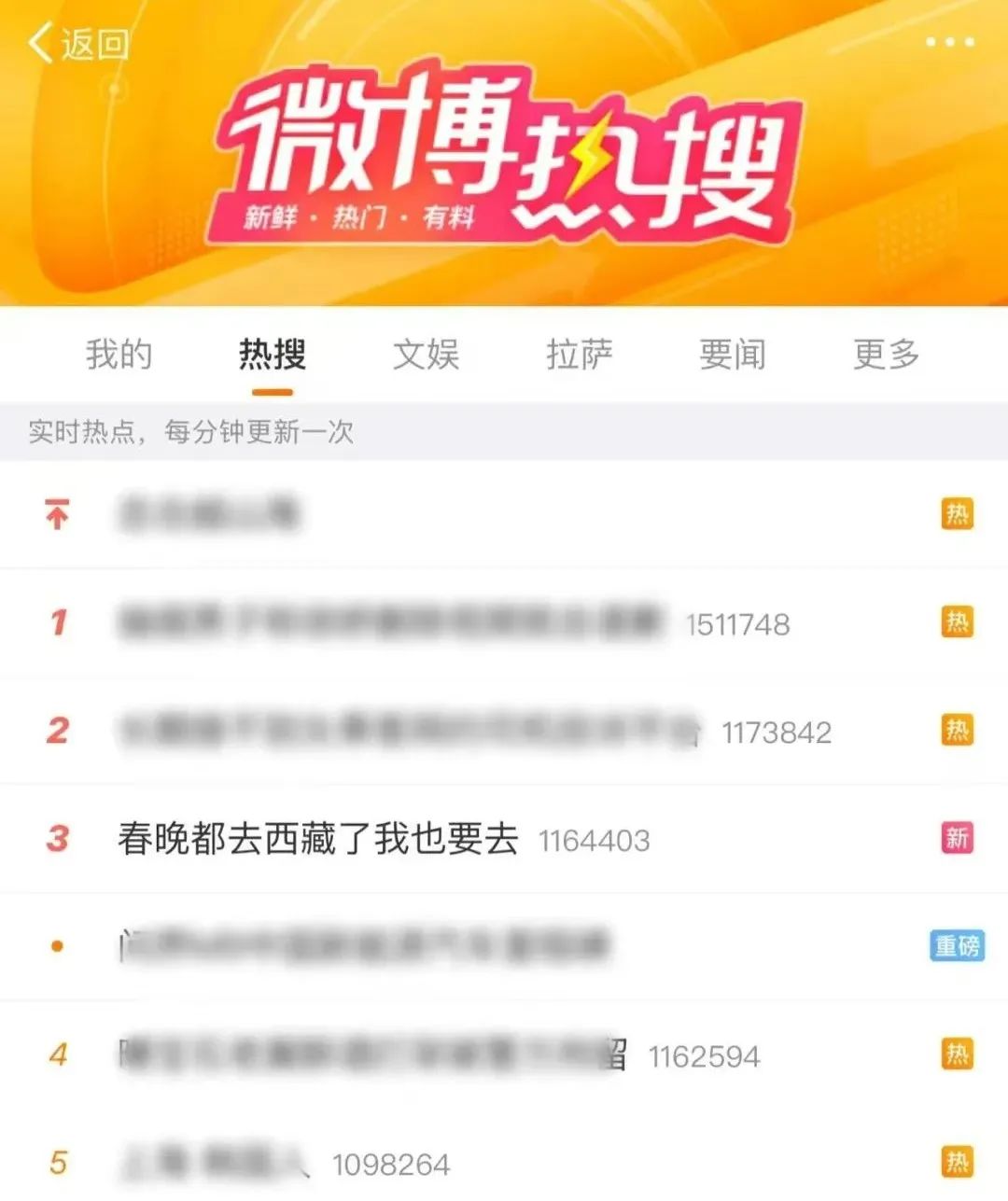Show 更多 categories tab
This screenshot has height=1201, width=1008.
coord(886,355)
